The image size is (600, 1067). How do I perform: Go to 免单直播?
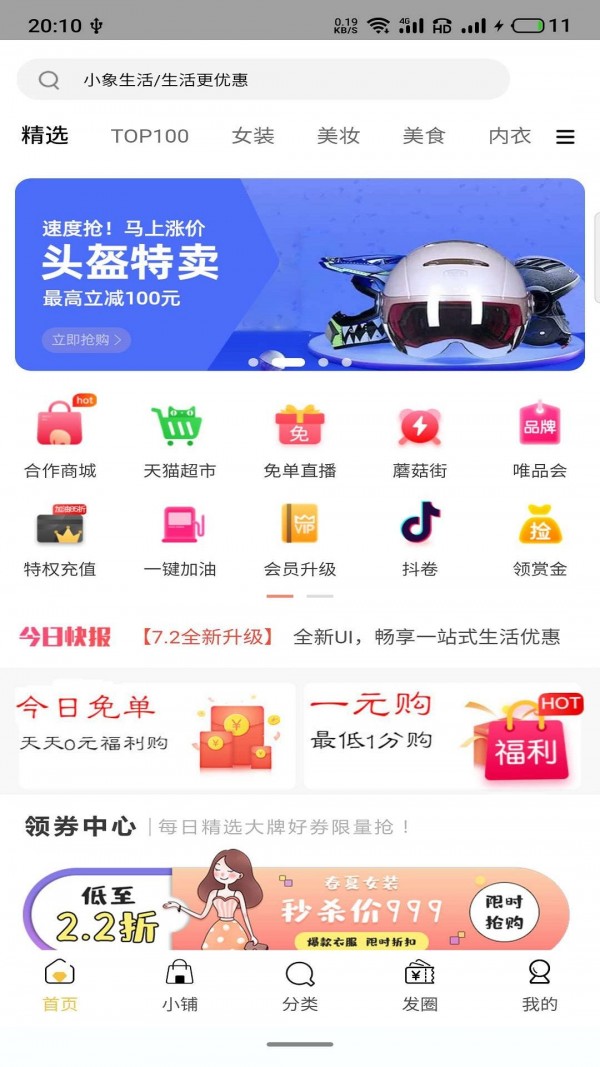point(300,440)
